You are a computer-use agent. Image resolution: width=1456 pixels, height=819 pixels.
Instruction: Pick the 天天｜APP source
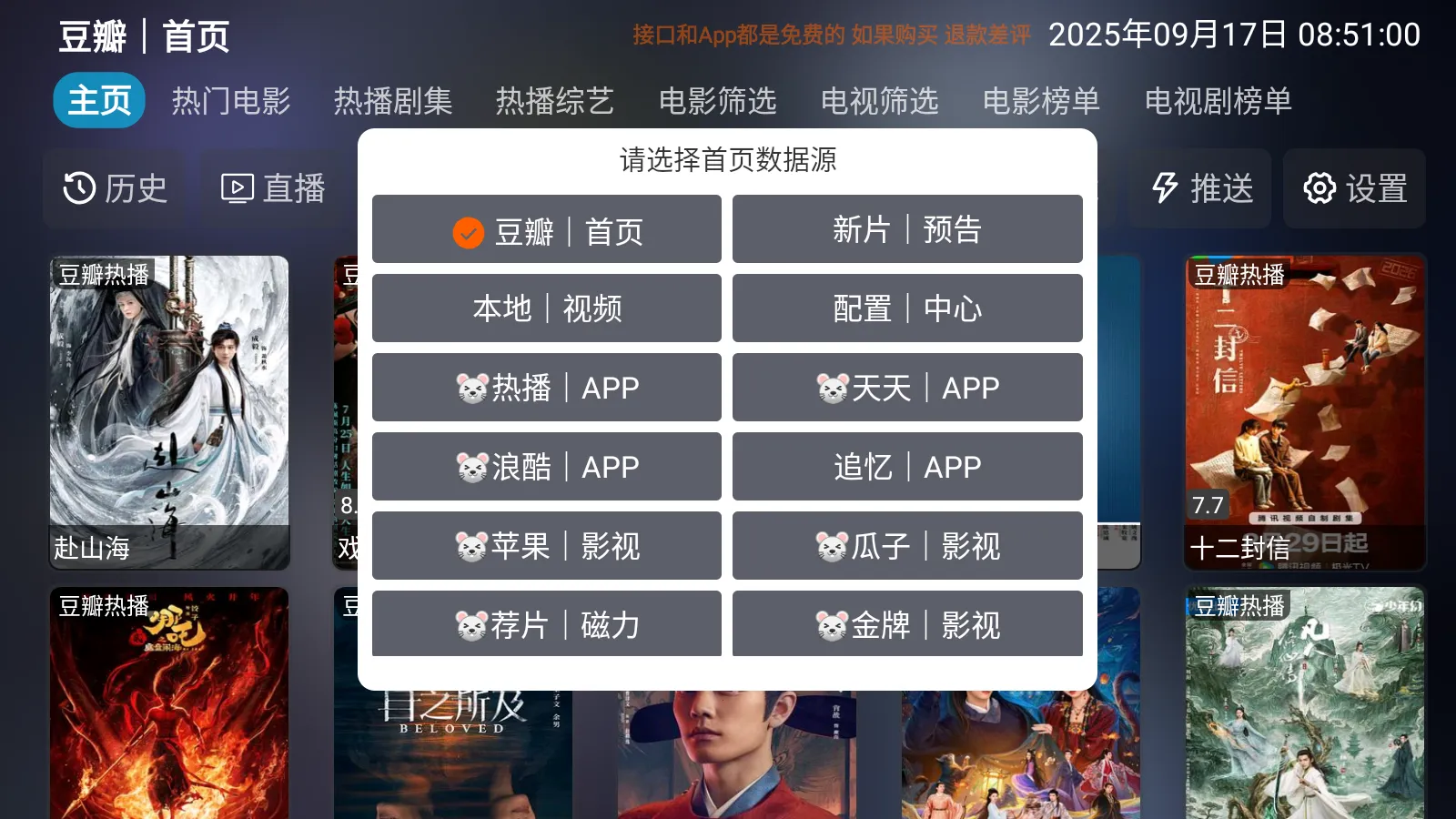click(907, 388)
